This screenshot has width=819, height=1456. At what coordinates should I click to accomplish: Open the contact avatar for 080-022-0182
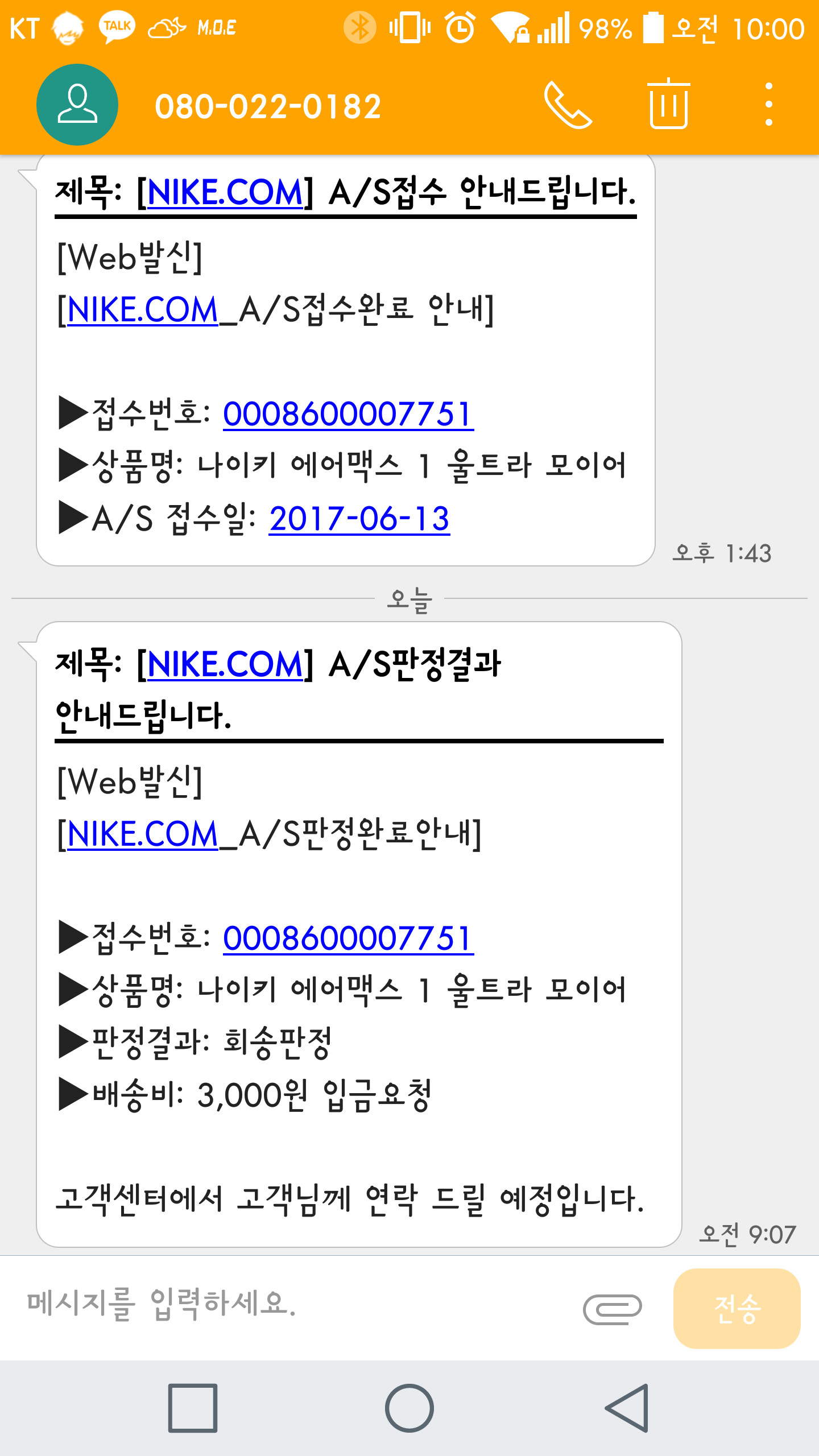tap(77, 105)
